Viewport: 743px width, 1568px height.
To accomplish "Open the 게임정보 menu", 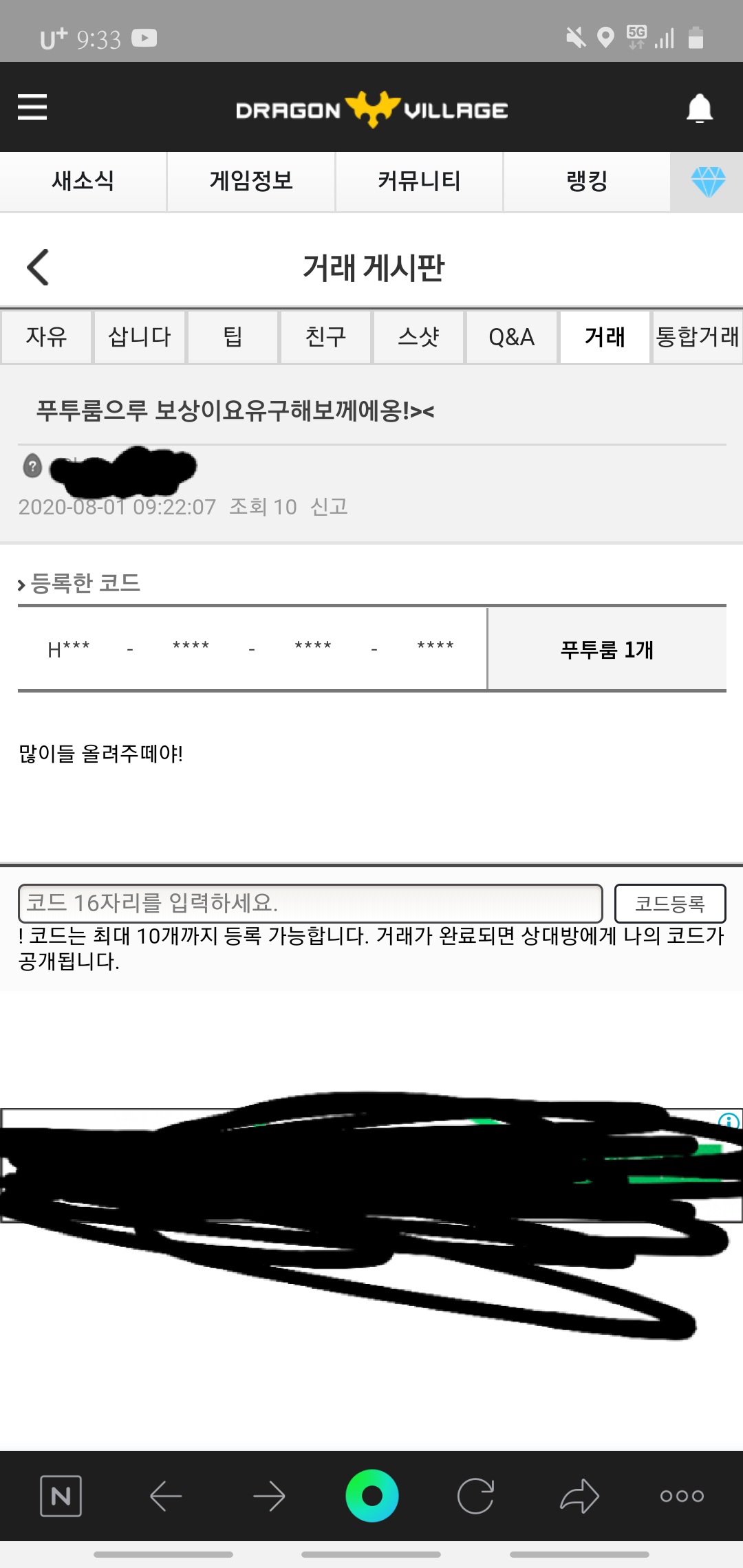I will point(251,182).
